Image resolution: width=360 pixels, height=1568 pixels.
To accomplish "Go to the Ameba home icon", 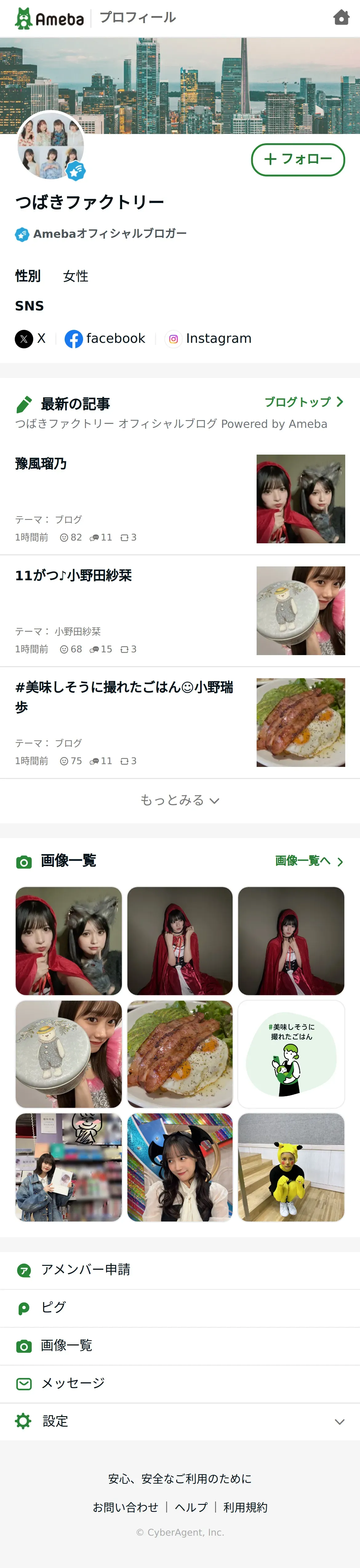I will click(x=341, y=18).
